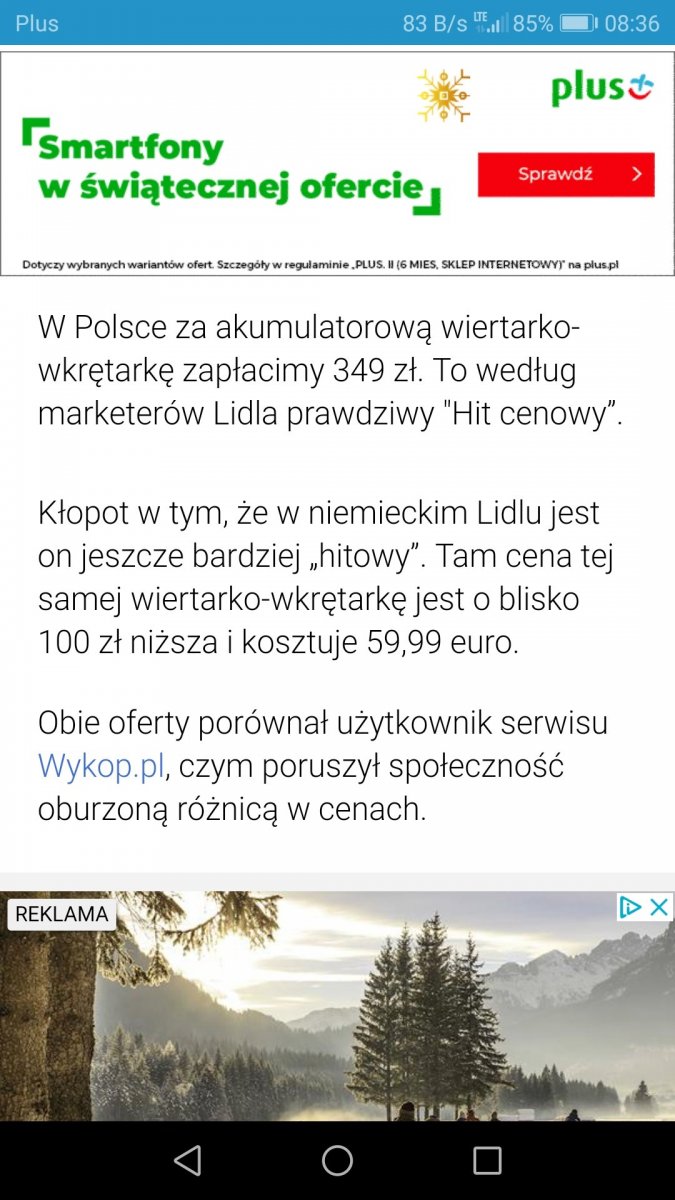Go to the home screen
This screenshot has width=675, height=1200.
click(337, 1160)
